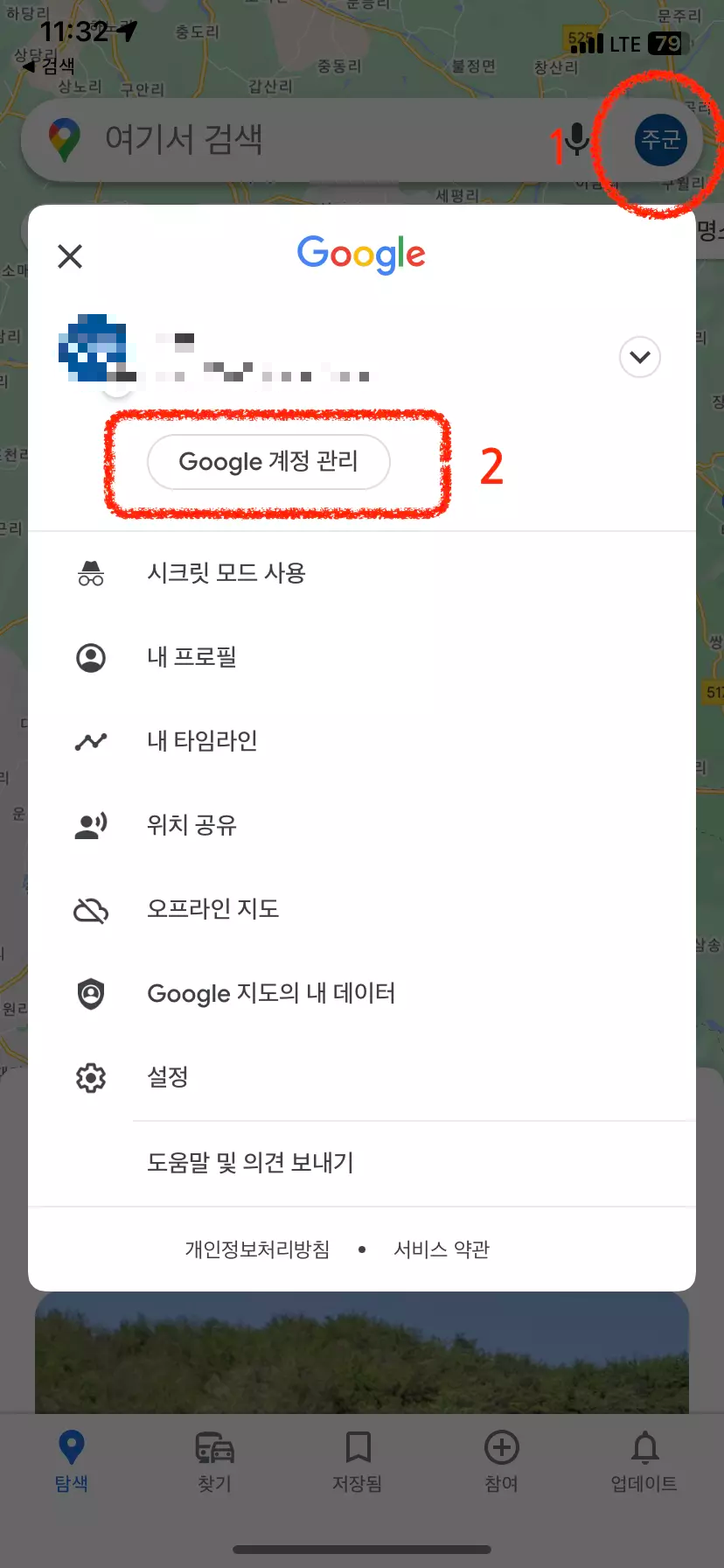Tap the 주군 profile avatar circle
The height and width of the screenshot is (1568, 724).
[x=660, y=138]
